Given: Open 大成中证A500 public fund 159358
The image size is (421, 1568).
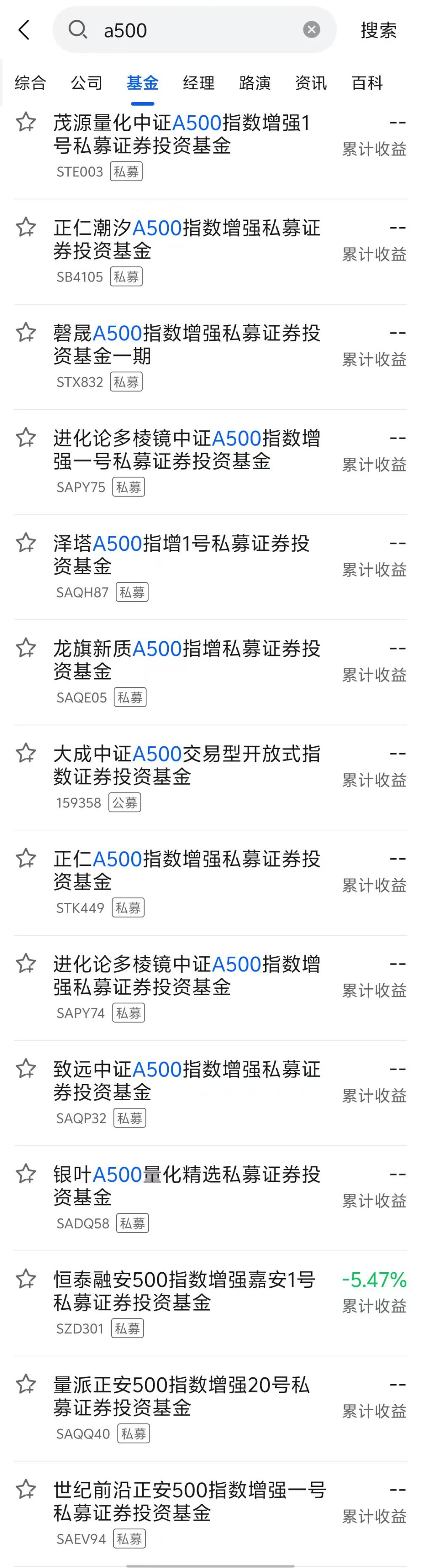Looking at the screenshot, I should coord(187,765).
